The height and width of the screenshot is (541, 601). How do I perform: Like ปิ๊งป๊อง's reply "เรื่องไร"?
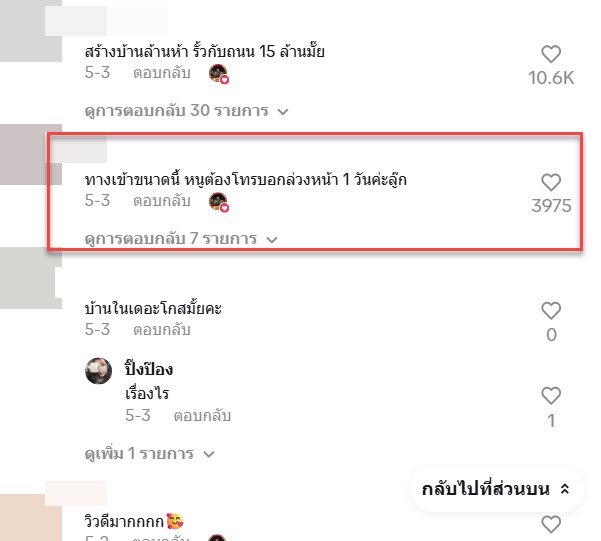(x=550, y=396)
